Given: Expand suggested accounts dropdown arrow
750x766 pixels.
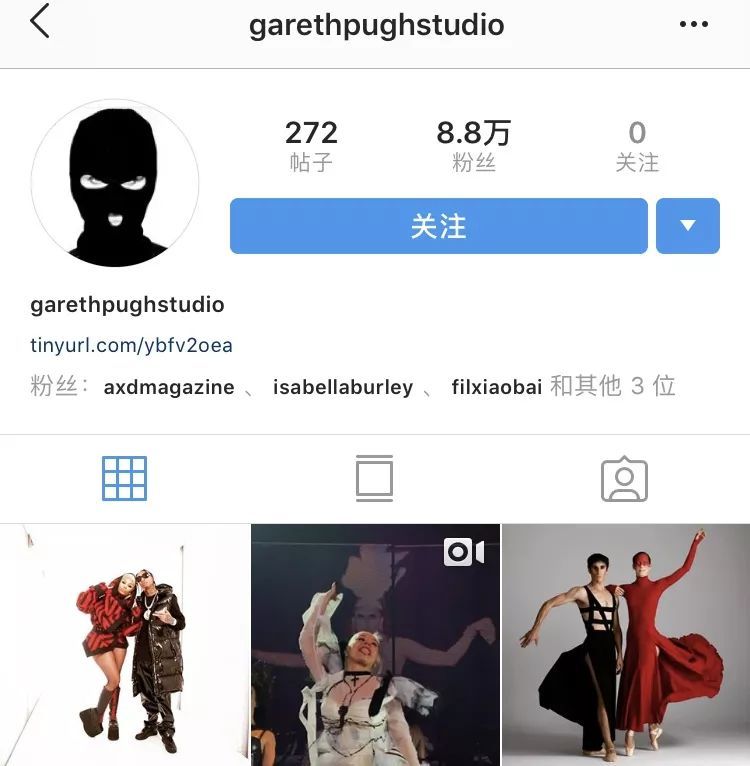Looking at the screenshot, I should pyautogui.click(x=688, y=226).
